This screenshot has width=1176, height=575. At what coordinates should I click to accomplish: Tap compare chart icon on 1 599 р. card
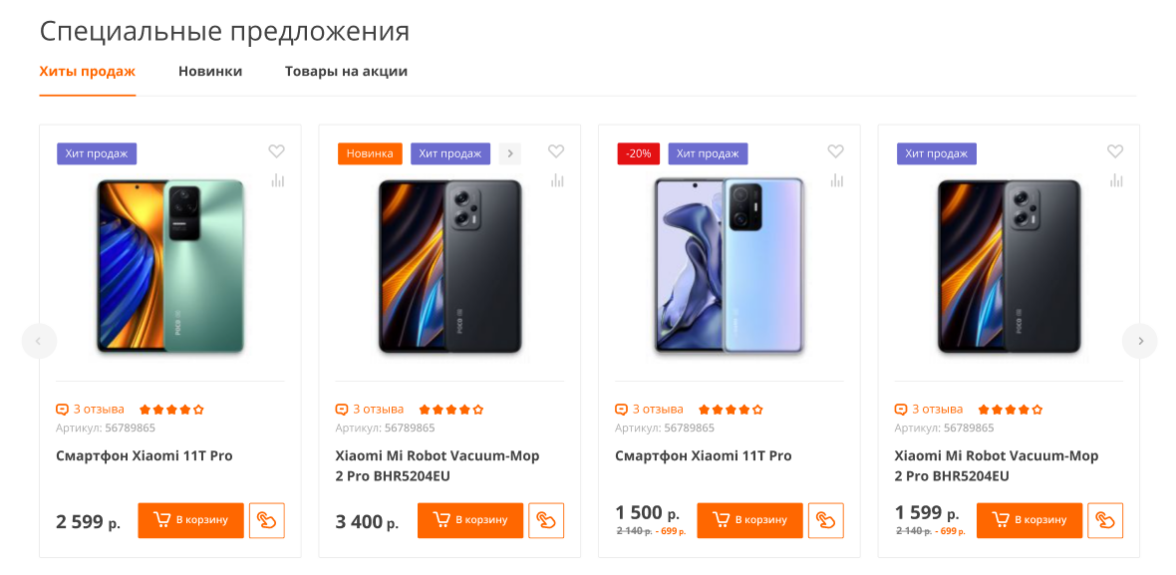1116,180
